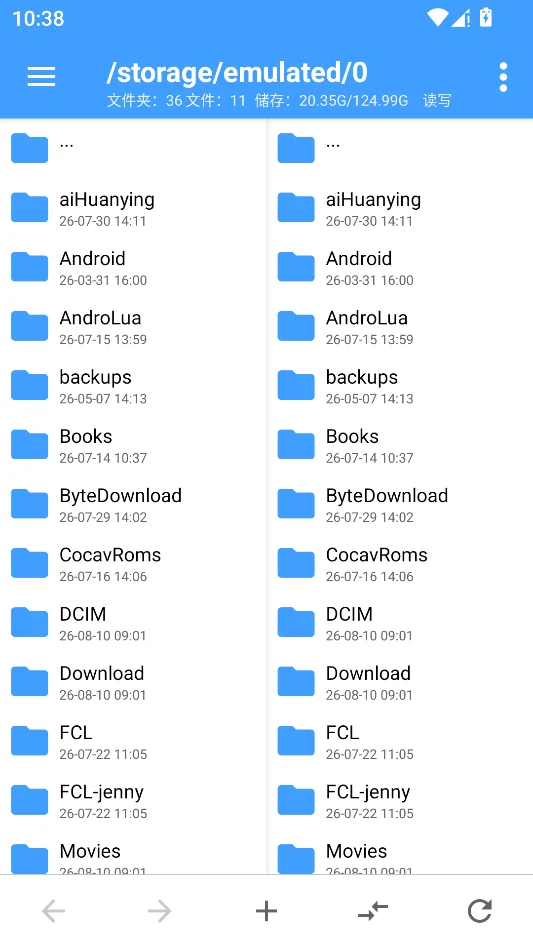The image size is (533, 948).
Task: Tap the /storage/emulated/0 path title
Action: click(x=237, y=73)
